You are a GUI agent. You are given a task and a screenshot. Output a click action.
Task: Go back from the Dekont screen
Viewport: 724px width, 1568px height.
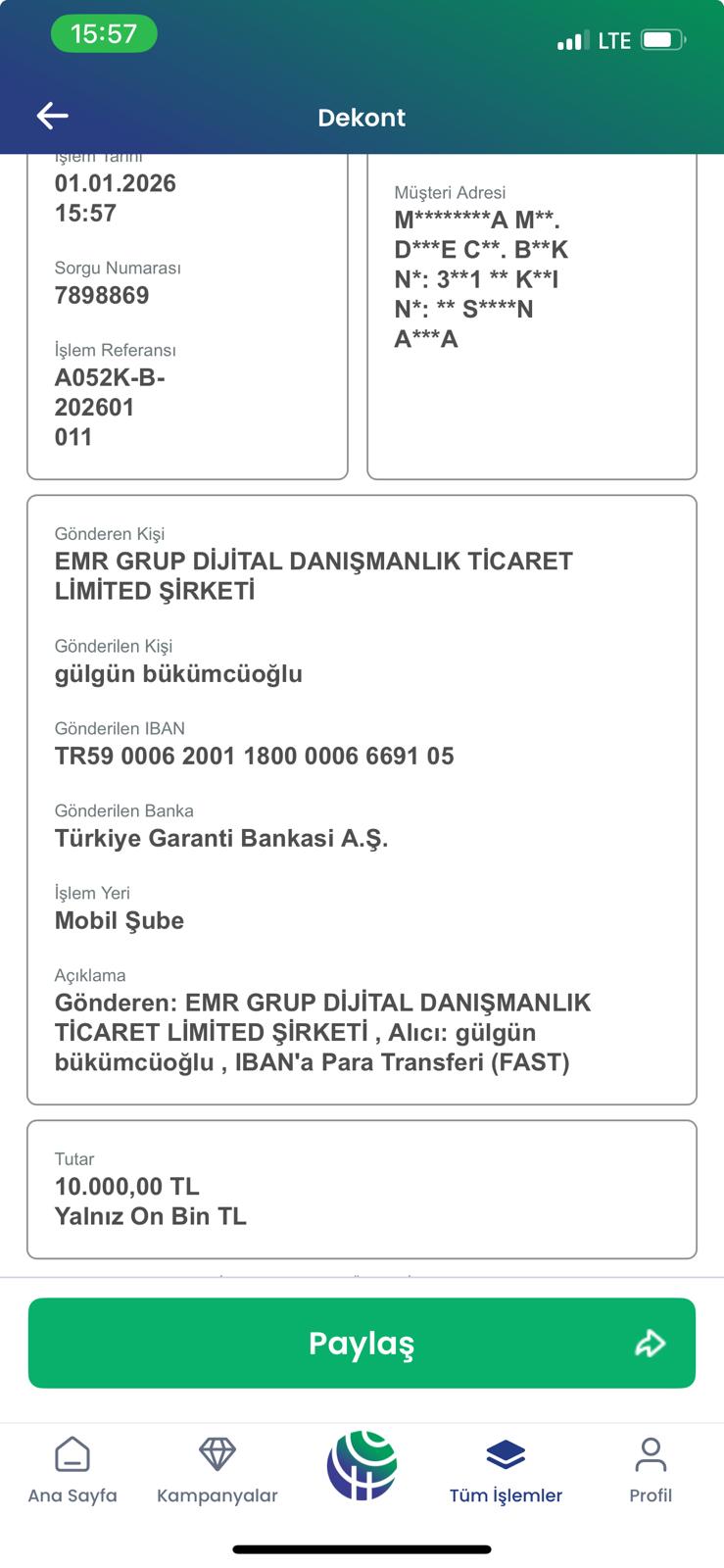pos(53,116)
